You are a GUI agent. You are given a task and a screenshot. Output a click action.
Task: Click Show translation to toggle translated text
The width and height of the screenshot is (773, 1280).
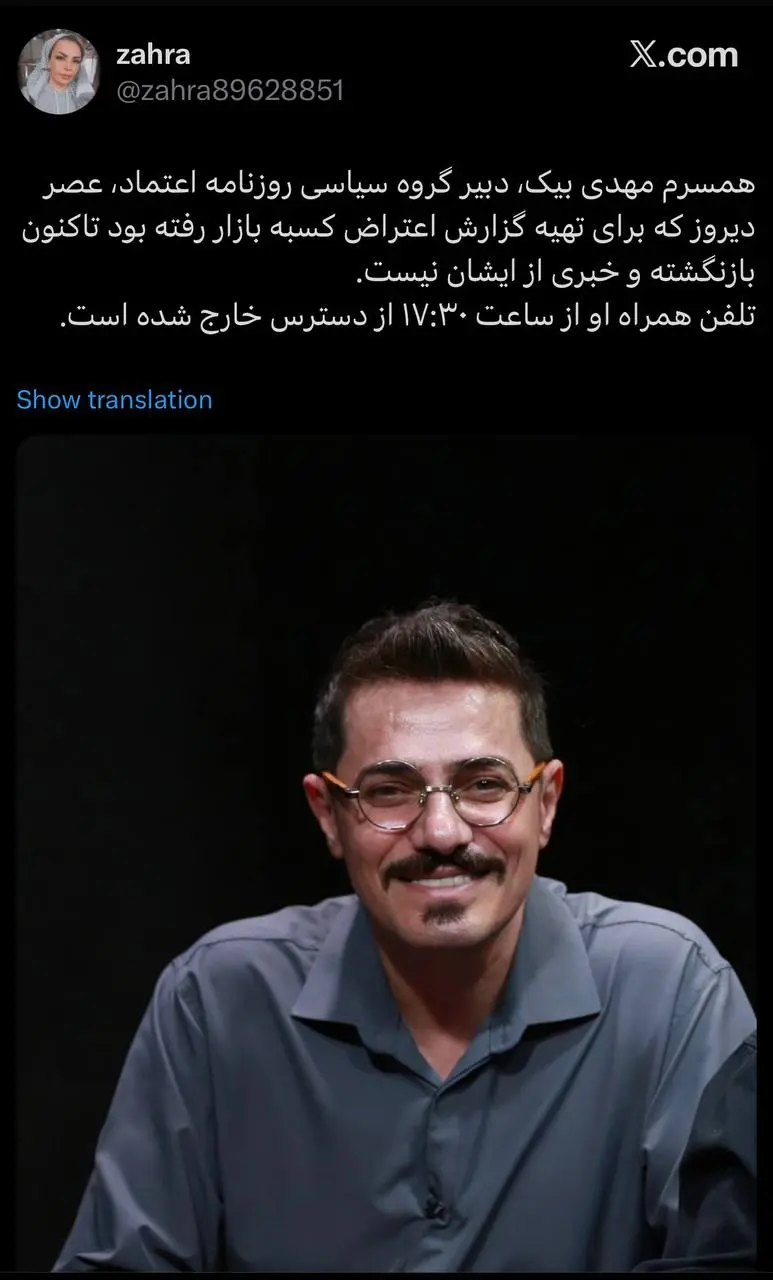coord(114,399)
